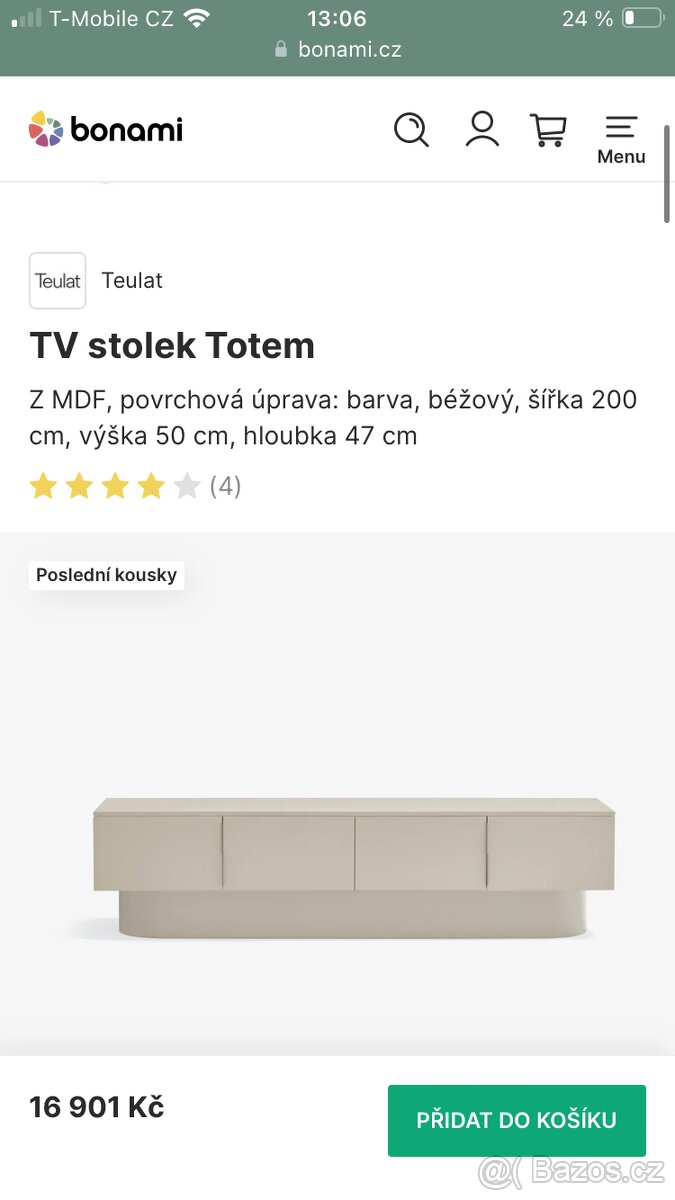The image size is (675, 1200).
Task: Tap PŘIDAT DO KOŠÍKU button
Action: tap(516, 1120)
